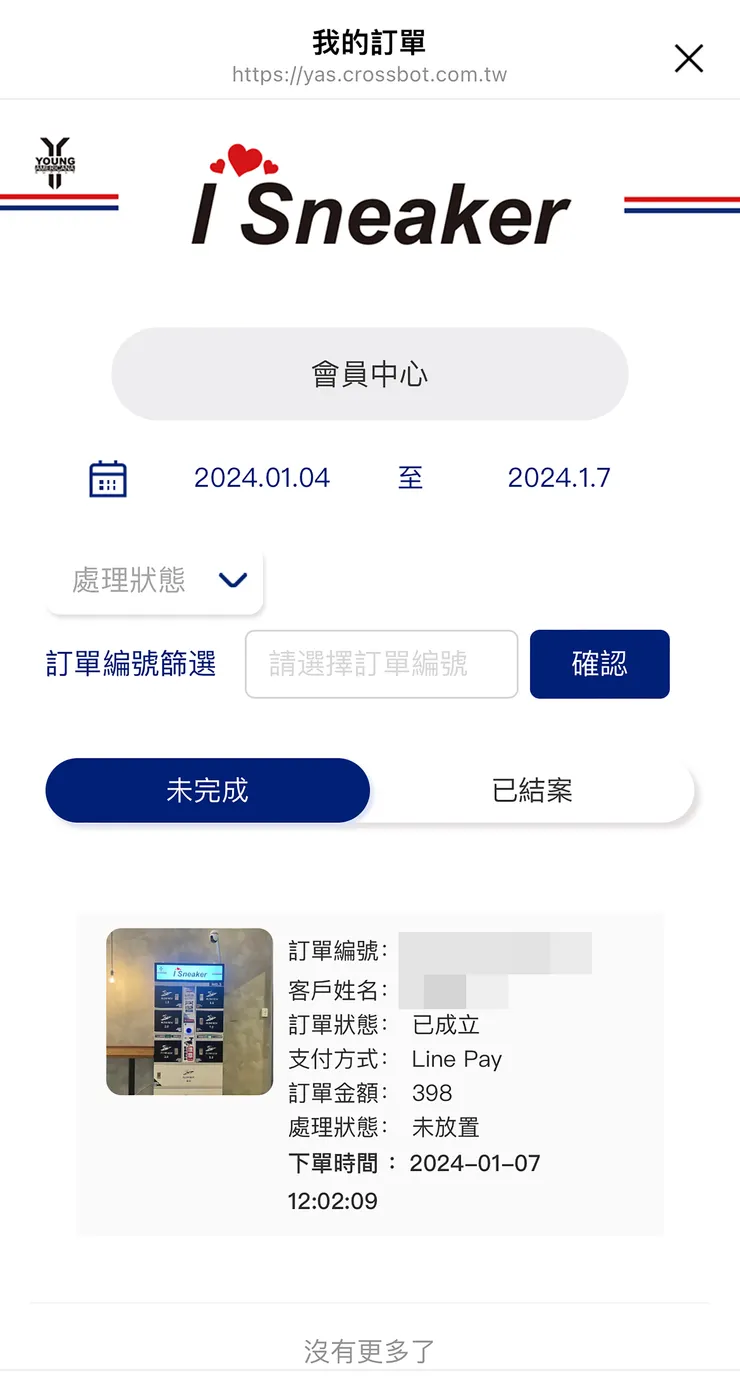The width and height of the screenshot is (740, 1386).
Task: Click the start date 2024.01.04
Action: pos(262,477)
